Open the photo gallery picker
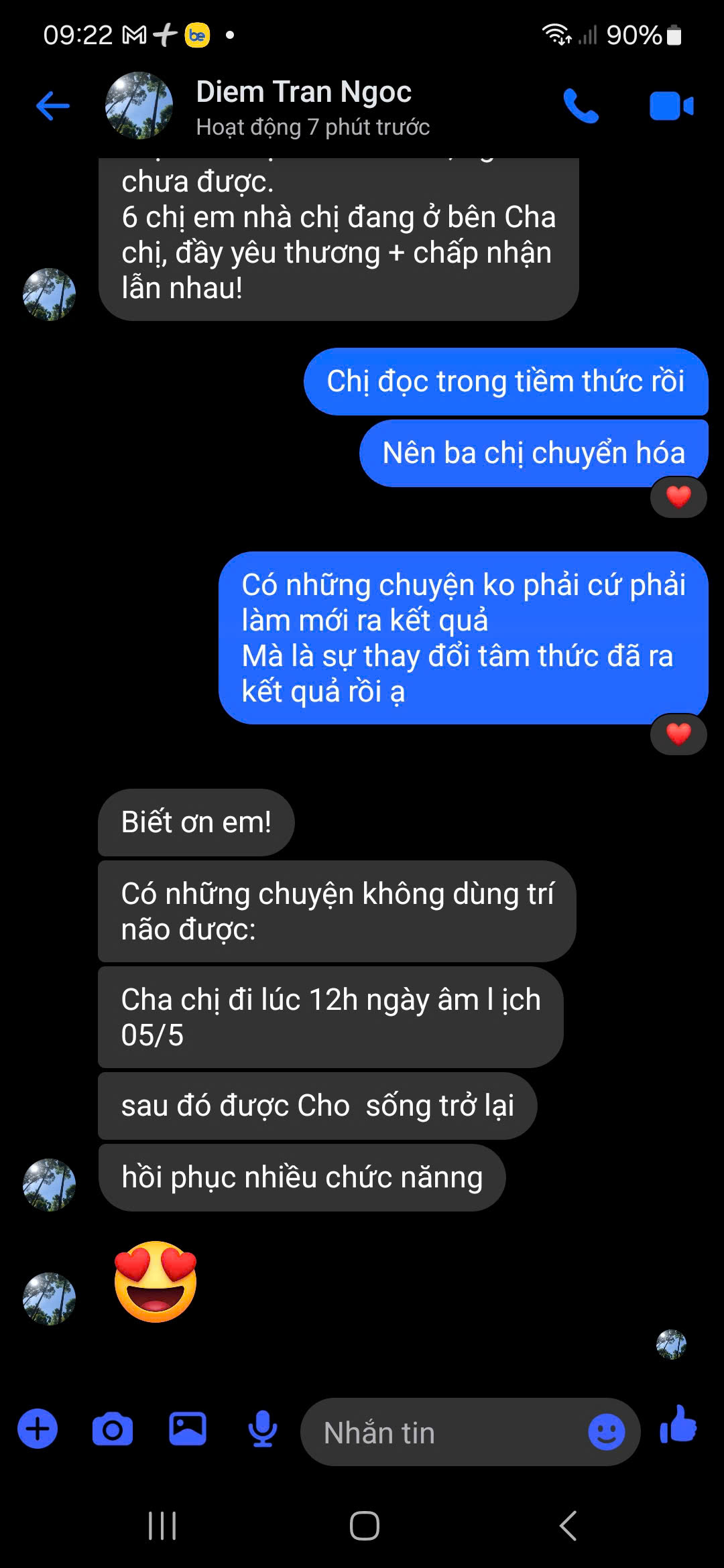 point(188,1429)
